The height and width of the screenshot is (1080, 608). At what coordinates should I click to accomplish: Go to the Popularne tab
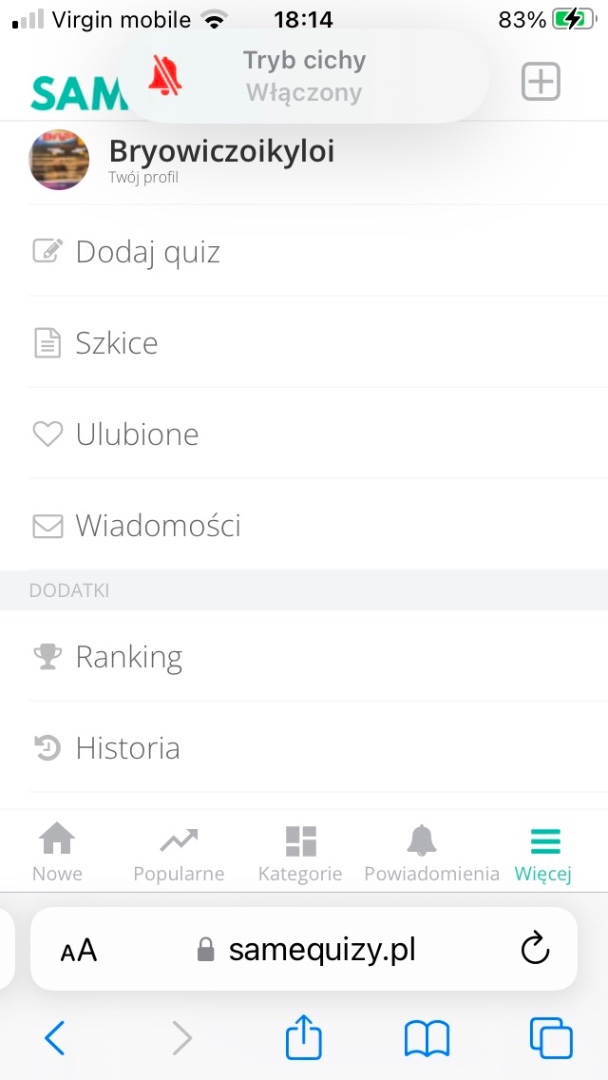[179, 853]
